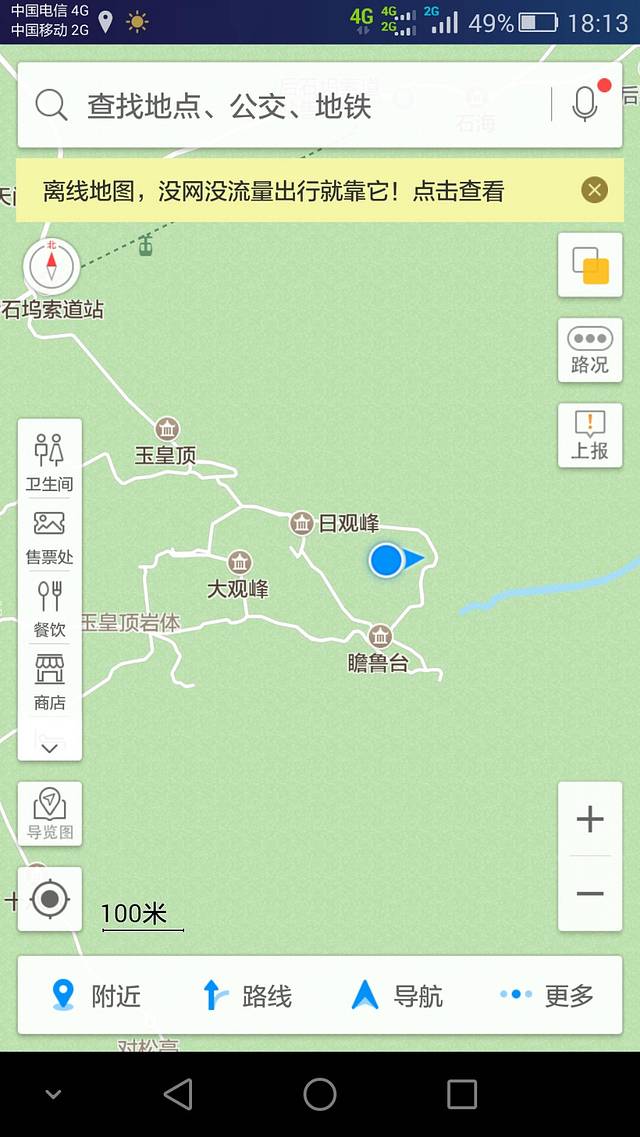The image size is (640, 1137).
Task: Dismiss the offline map banner
Action: click(x=594, y=190)
